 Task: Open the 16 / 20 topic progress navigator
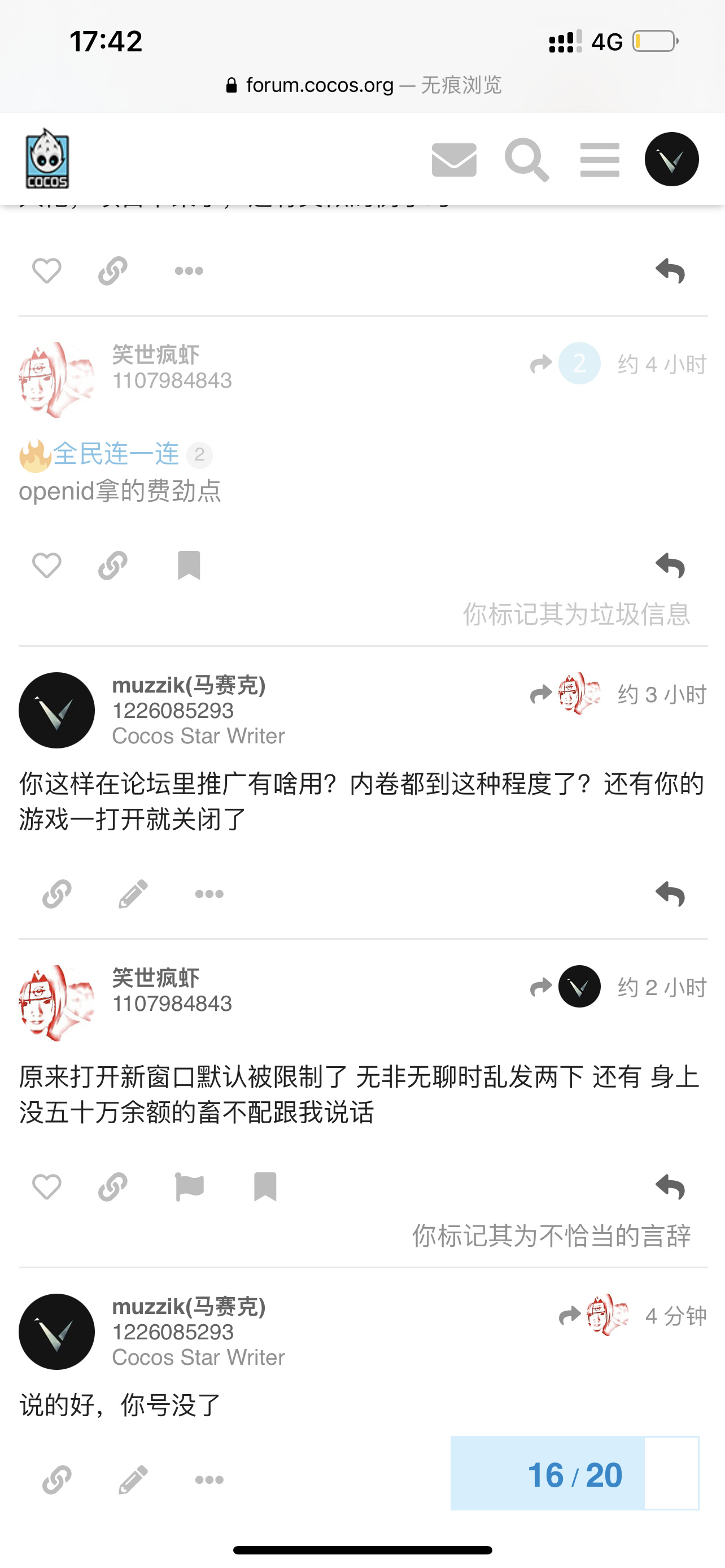[x=574, y=1474]
